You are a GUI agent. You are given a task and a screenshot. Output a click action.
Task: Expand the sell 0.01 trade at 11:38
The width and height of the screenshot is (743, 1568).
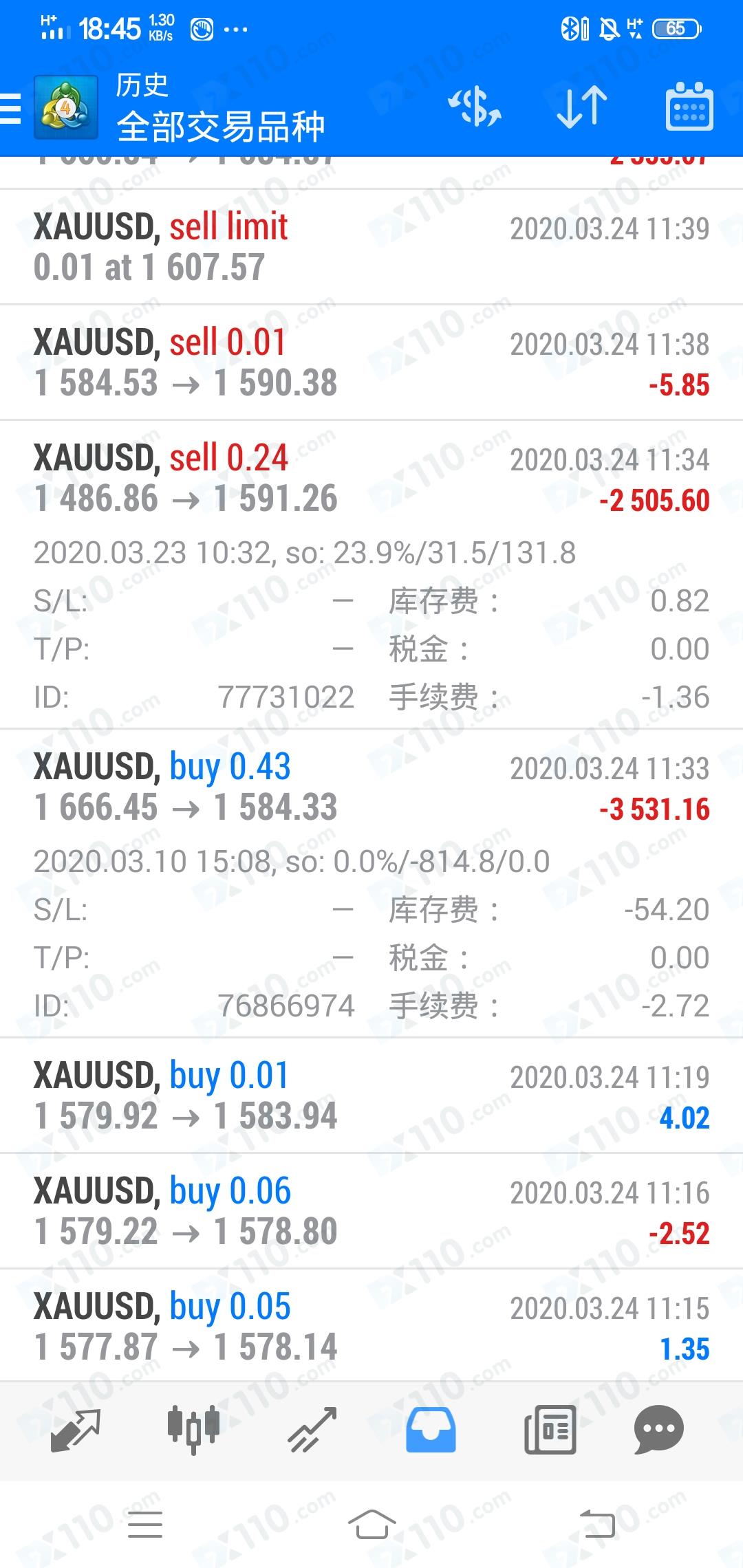coord(371,362)
